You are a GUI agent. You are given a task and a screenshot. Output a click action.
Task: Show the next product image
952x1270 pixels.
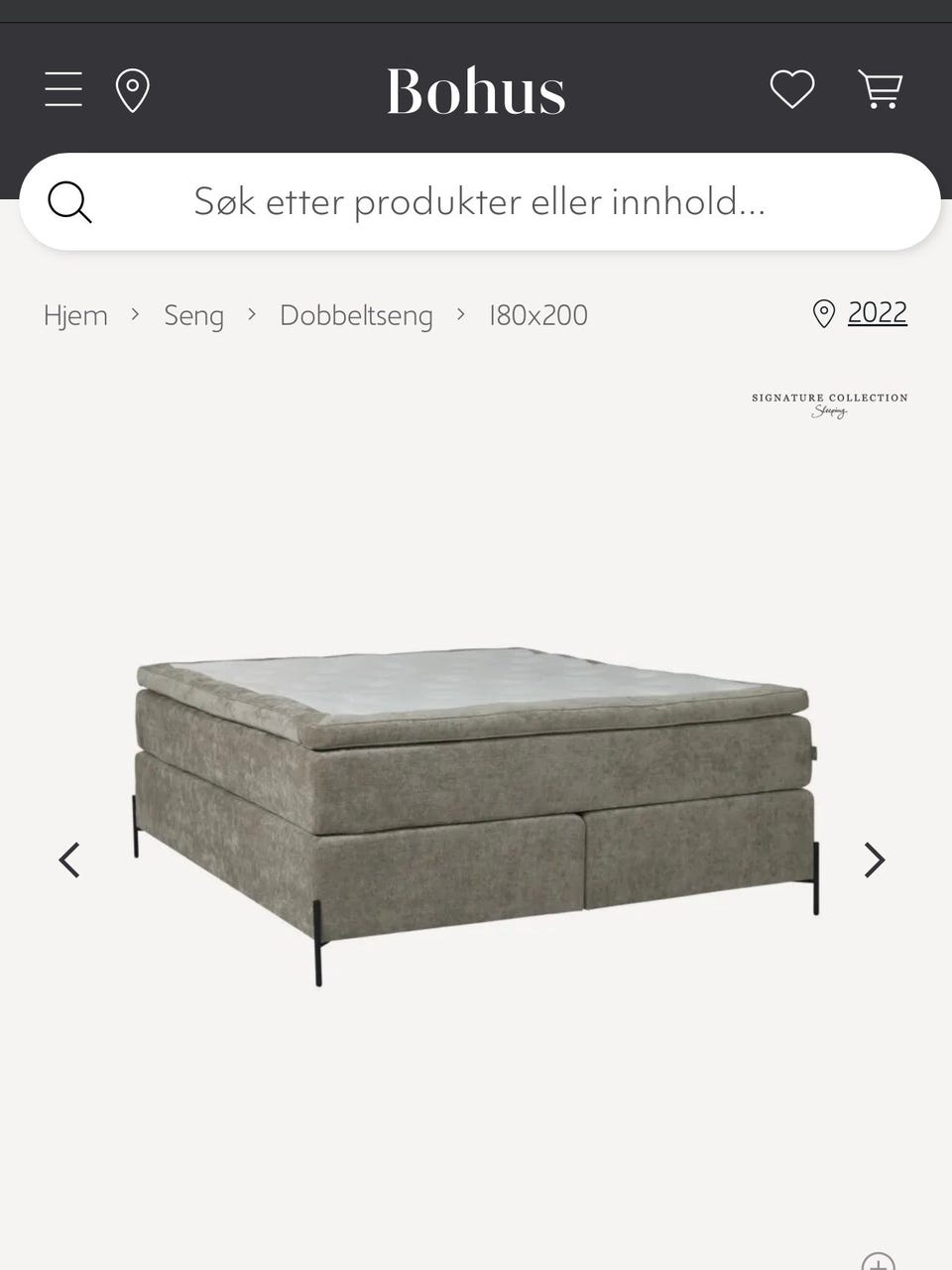point(875,859)
